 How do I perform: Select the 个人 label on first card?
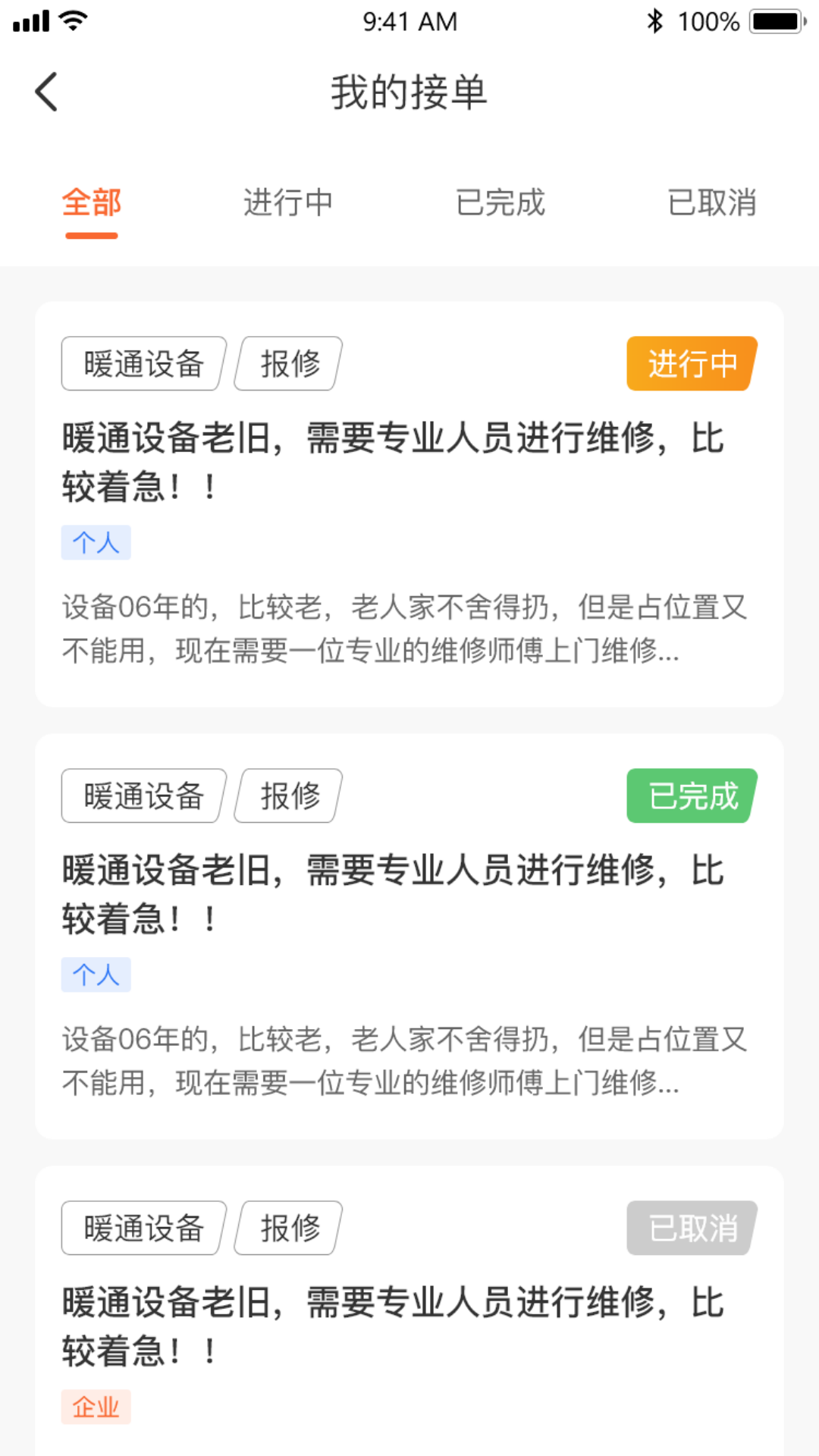[x=96, y=542]
